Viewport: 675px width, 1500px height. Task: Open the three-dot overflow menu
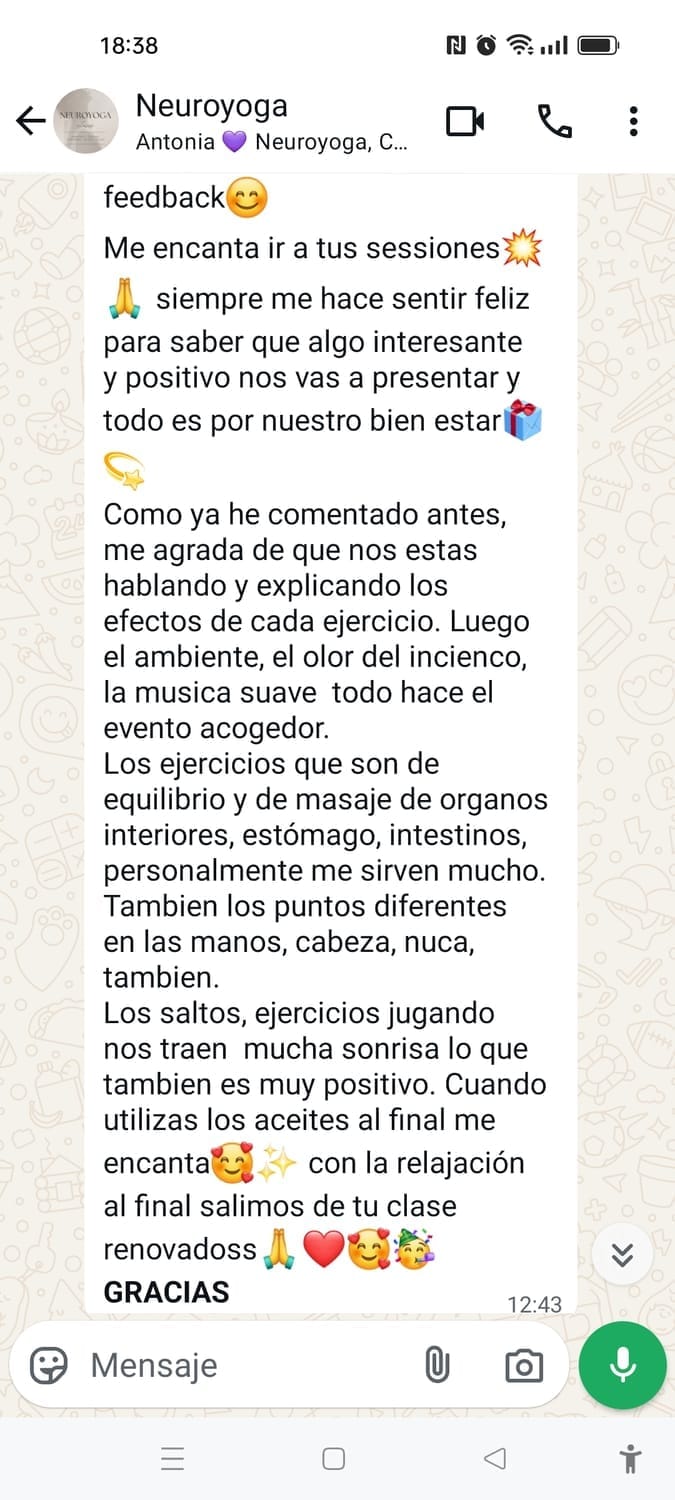click(x=633, y=121)
